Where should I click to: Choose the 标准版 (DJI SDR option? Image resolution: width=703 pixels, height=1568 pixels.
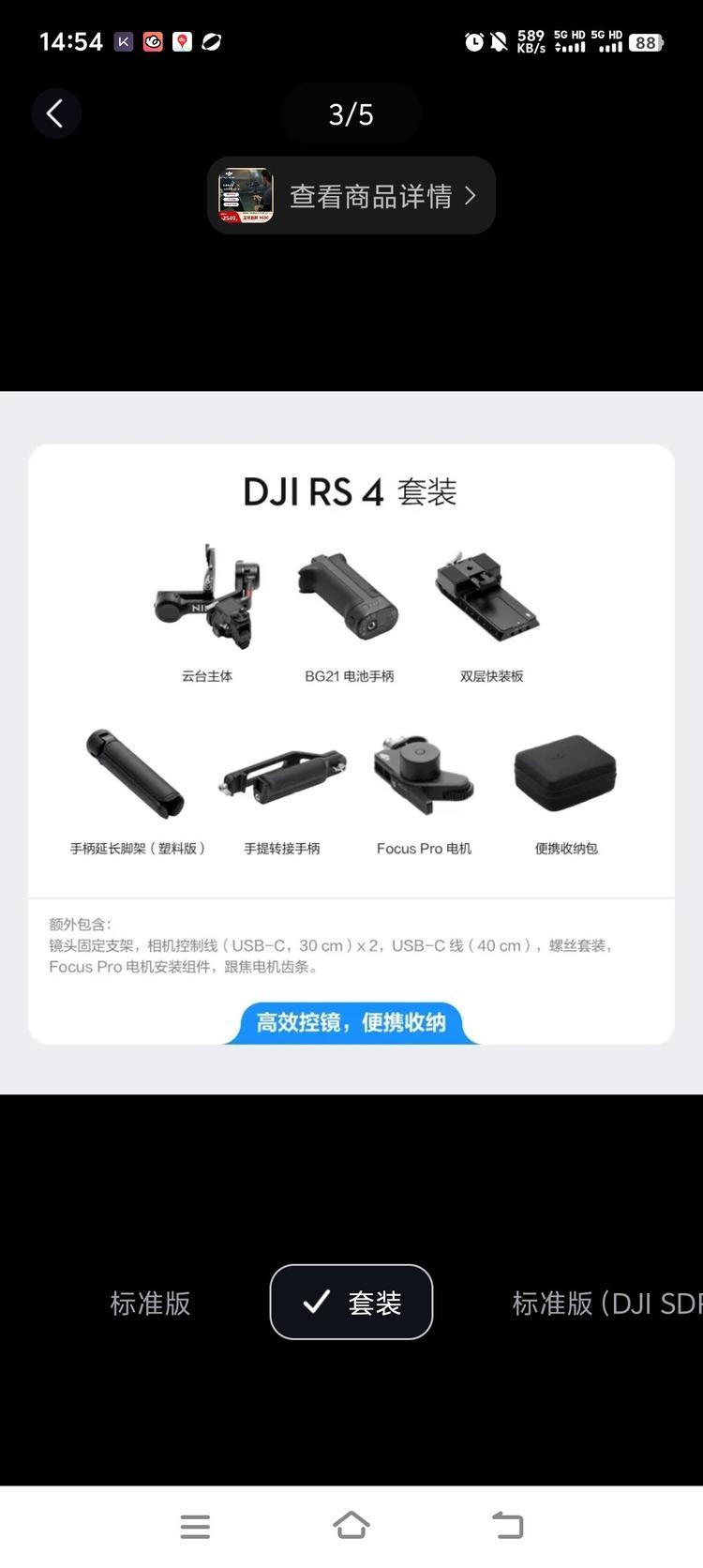[x=606, y=1303]
